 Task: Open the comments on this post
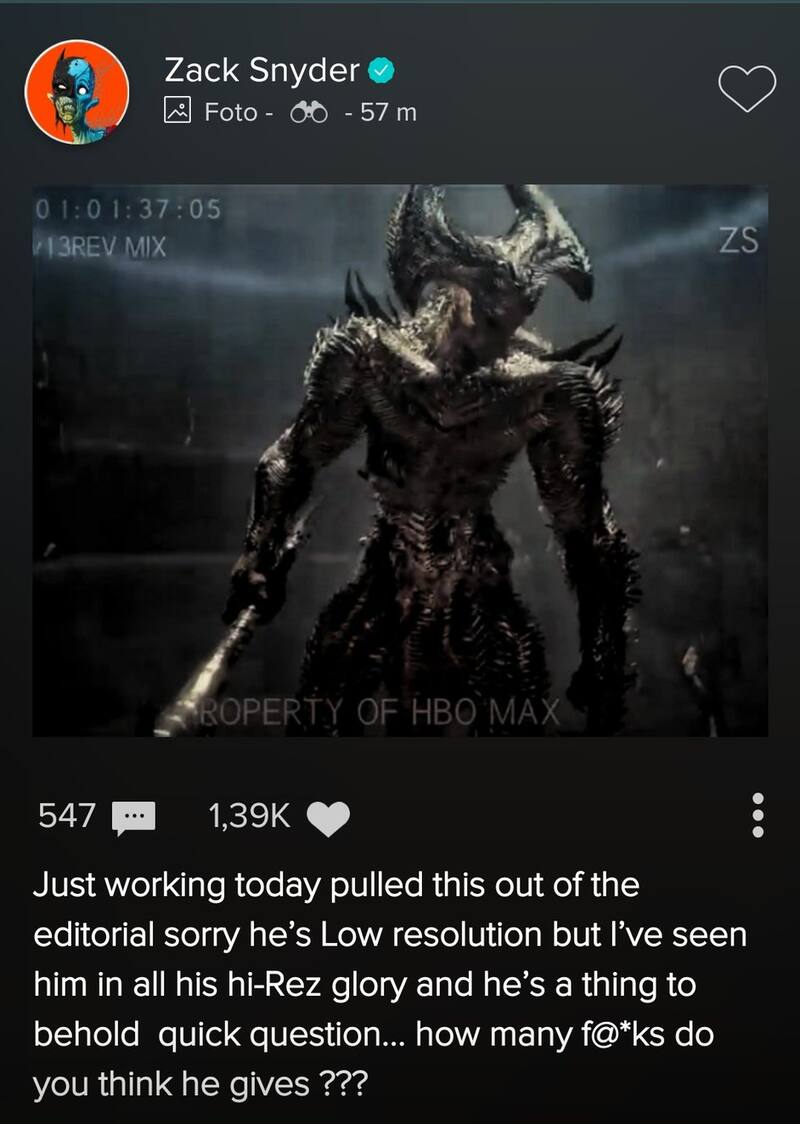click(x=130, y=820)
